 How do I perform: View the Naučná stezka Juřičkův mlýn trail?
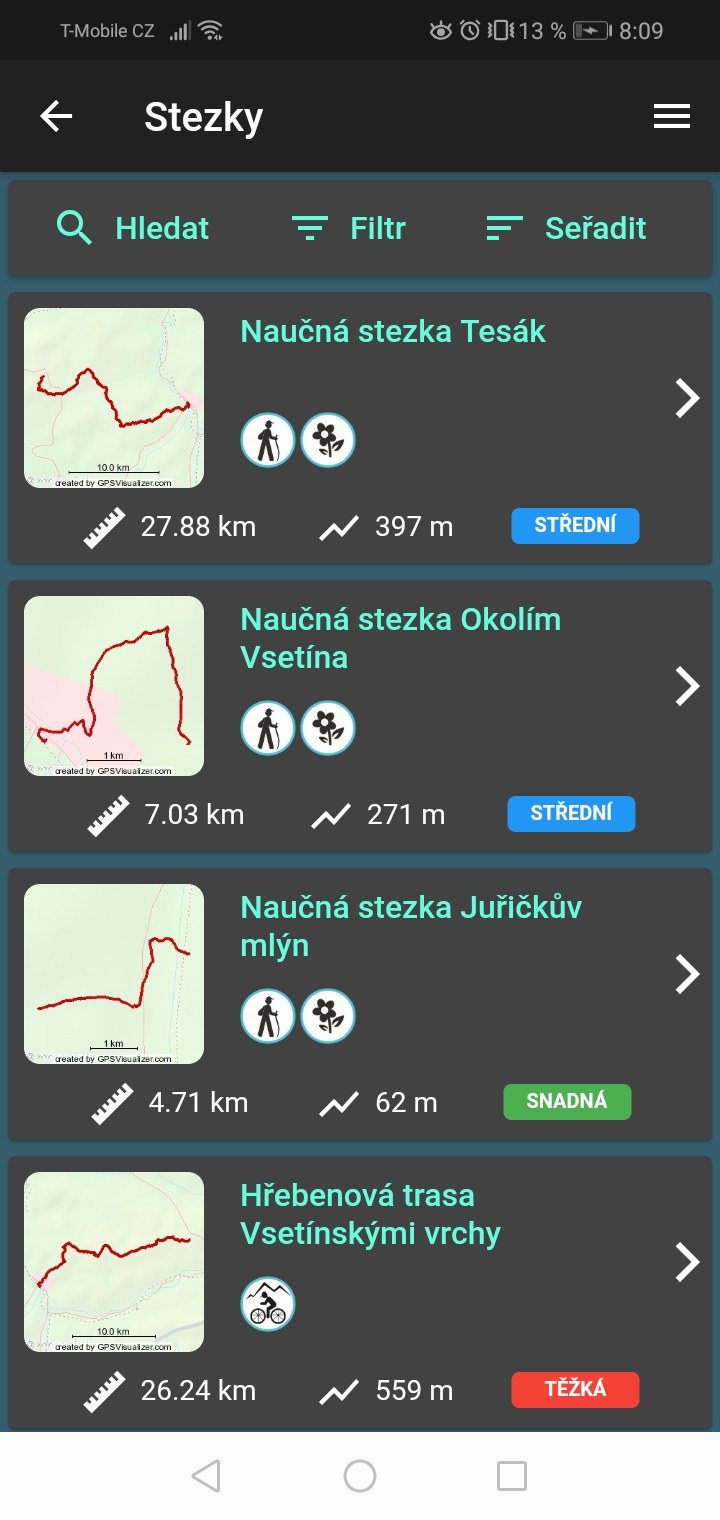tap(360, 1005)
